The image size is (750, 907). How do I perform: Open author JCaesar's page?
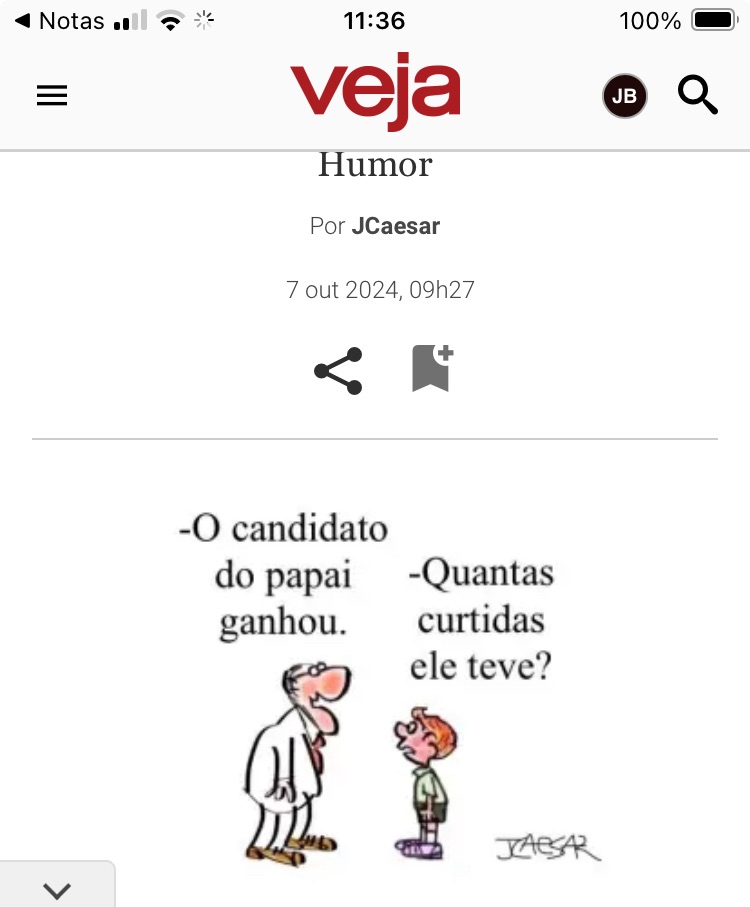[x=395, y=226]
